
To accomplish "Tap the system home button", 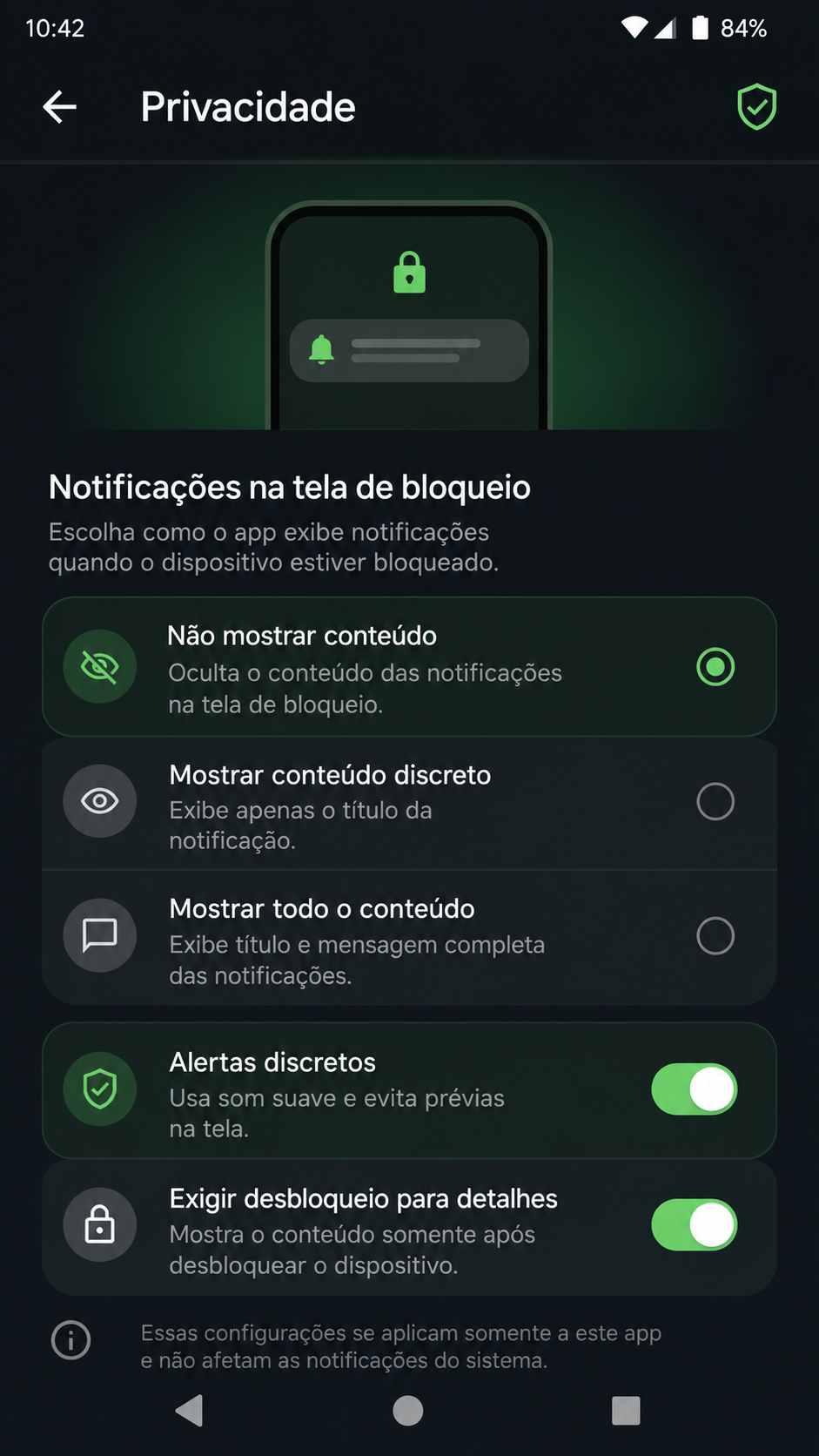I will point(408,1411).
